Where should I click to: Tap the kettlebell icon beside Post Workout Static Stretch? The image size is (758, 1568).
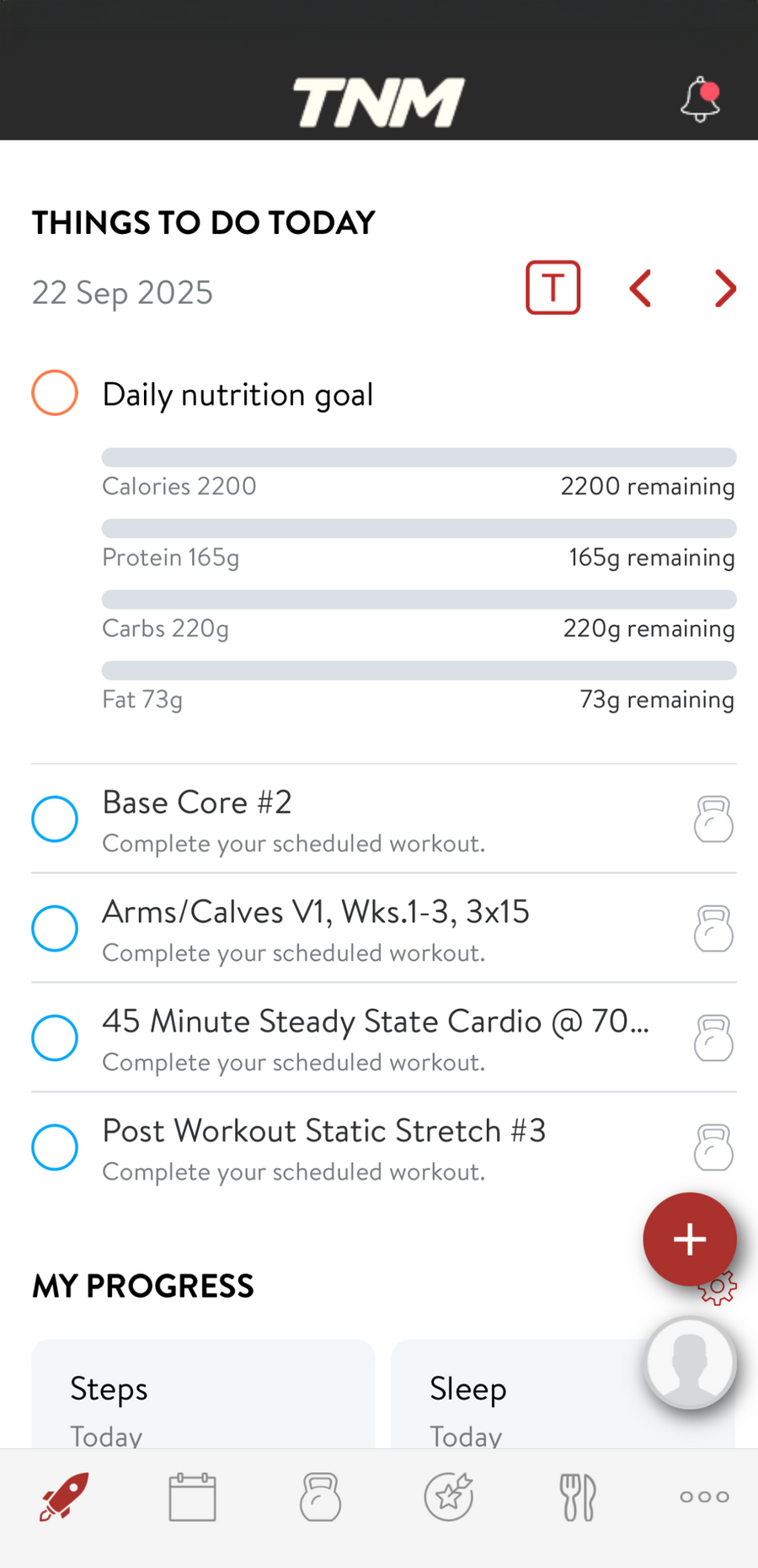(713, 1147)
